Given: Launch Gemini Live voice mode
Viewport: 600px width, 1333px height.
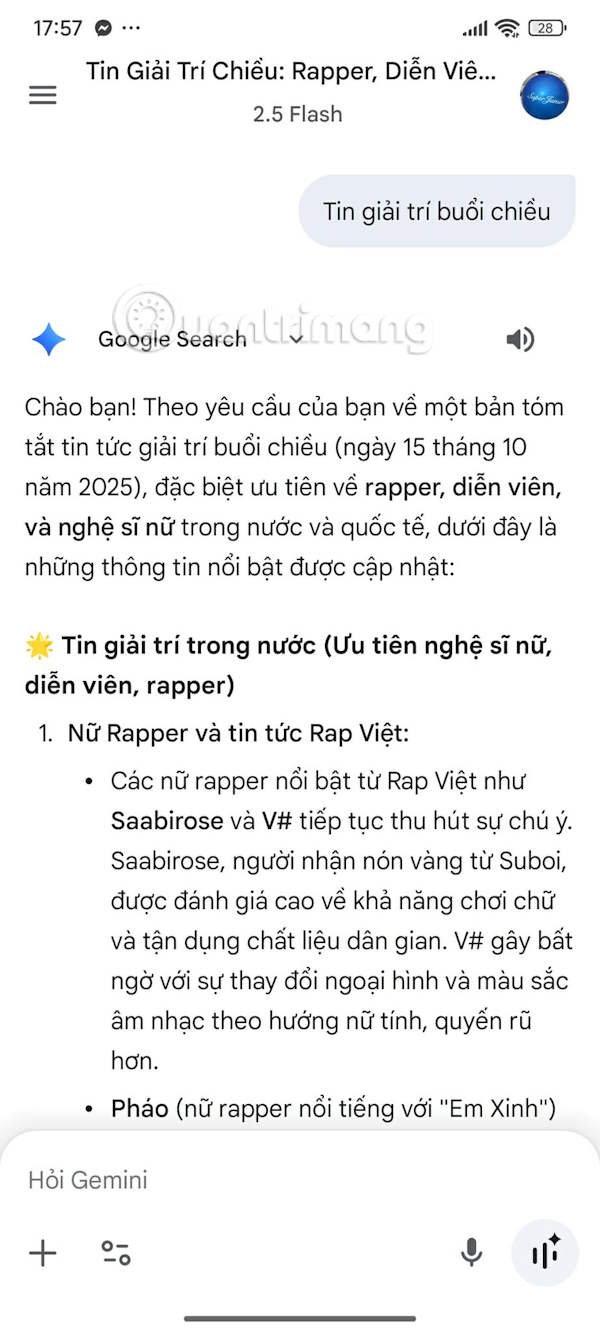Looking at the screenshot, I should [545, 1252].
